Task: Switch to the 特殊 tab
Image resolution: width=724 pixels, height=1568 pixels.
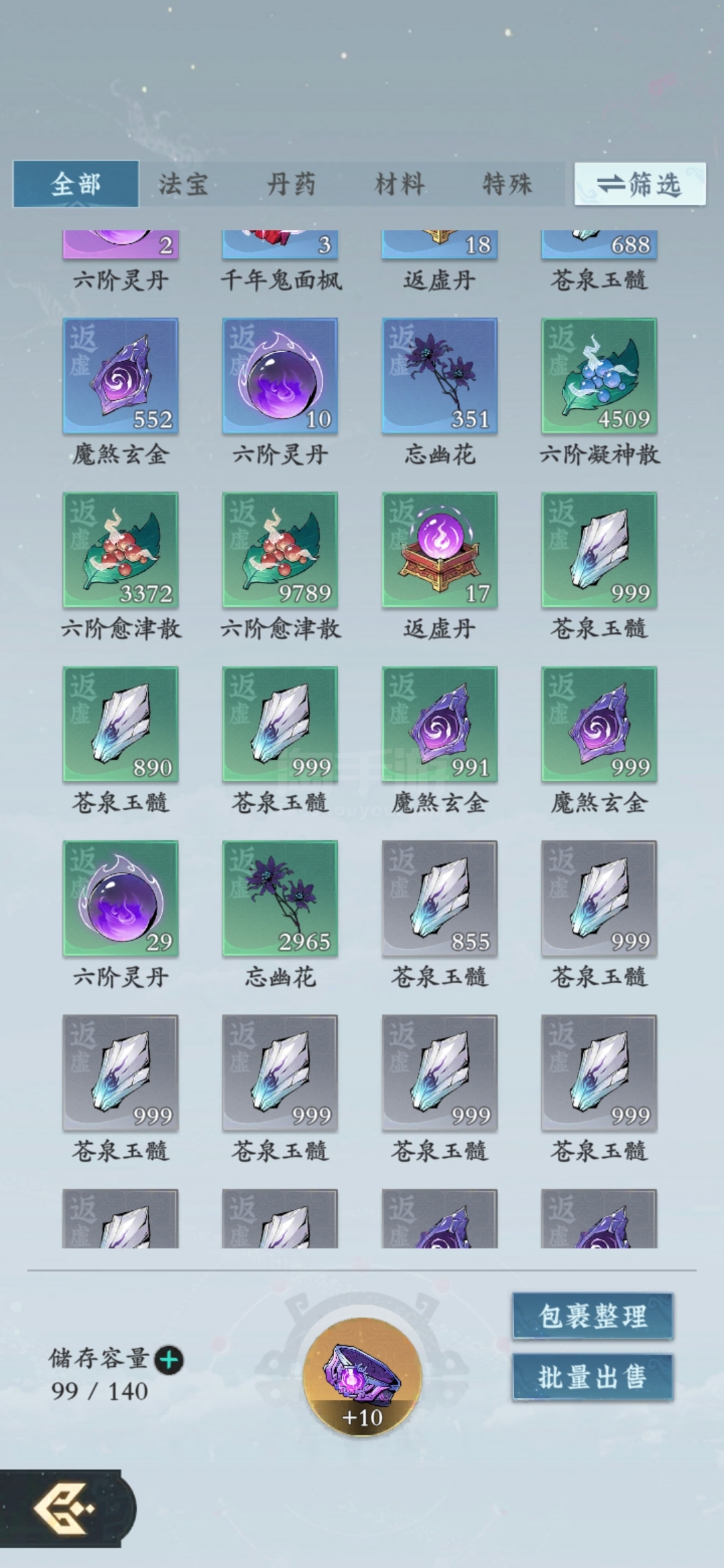Action: click(x=507, y=184)
